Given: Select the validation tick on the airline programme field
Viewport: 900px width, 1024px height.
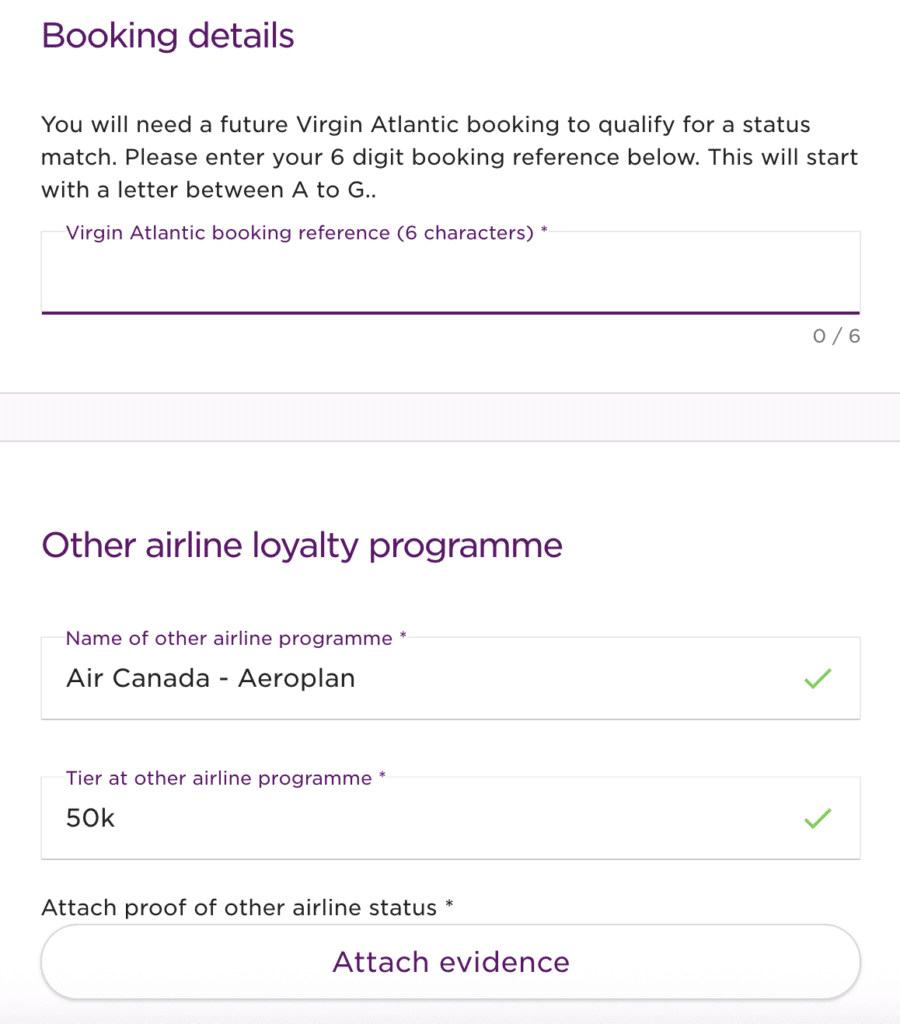Looking at the screenshot, I should click(817, 678).
